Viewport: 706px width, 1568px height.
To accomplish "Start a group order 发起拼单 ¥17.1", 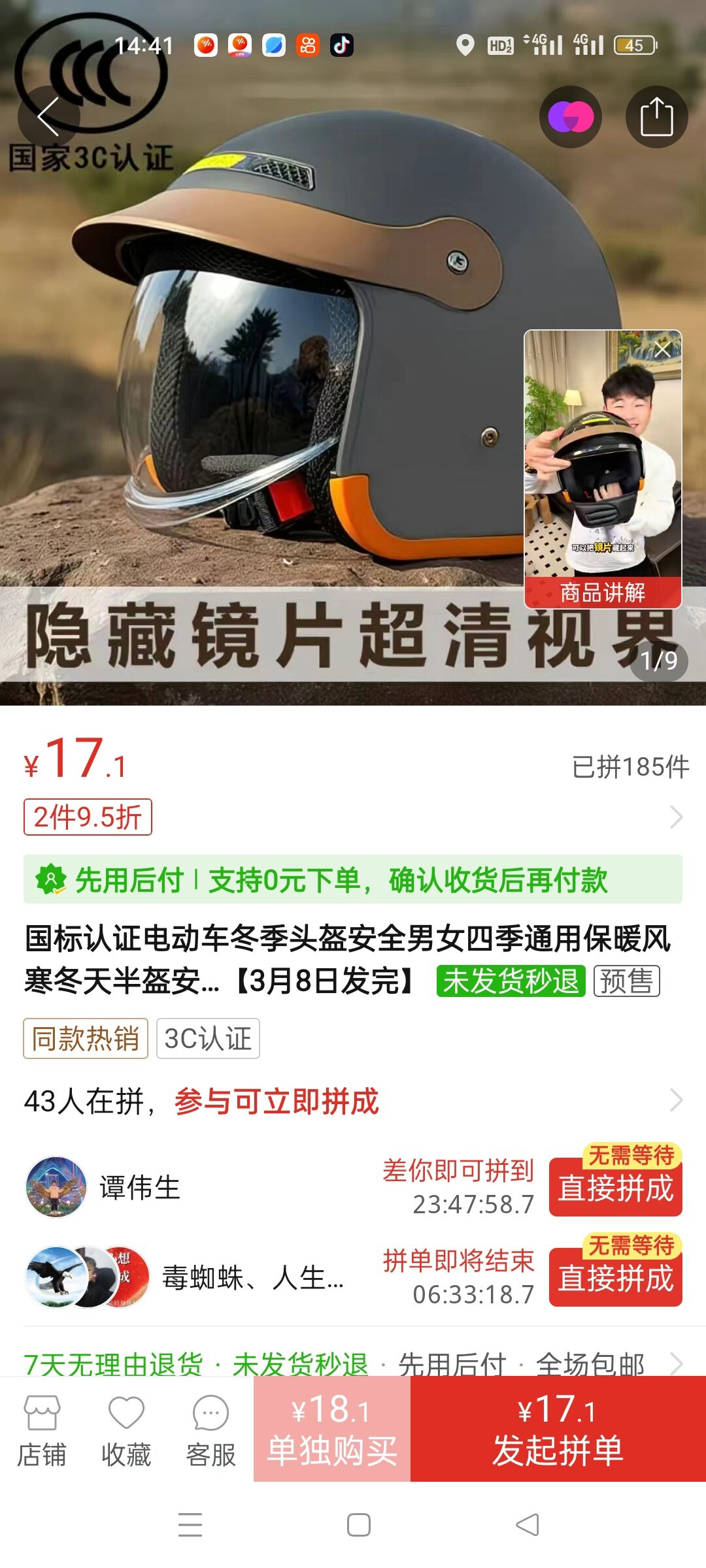I will (x=558, y=1429).
